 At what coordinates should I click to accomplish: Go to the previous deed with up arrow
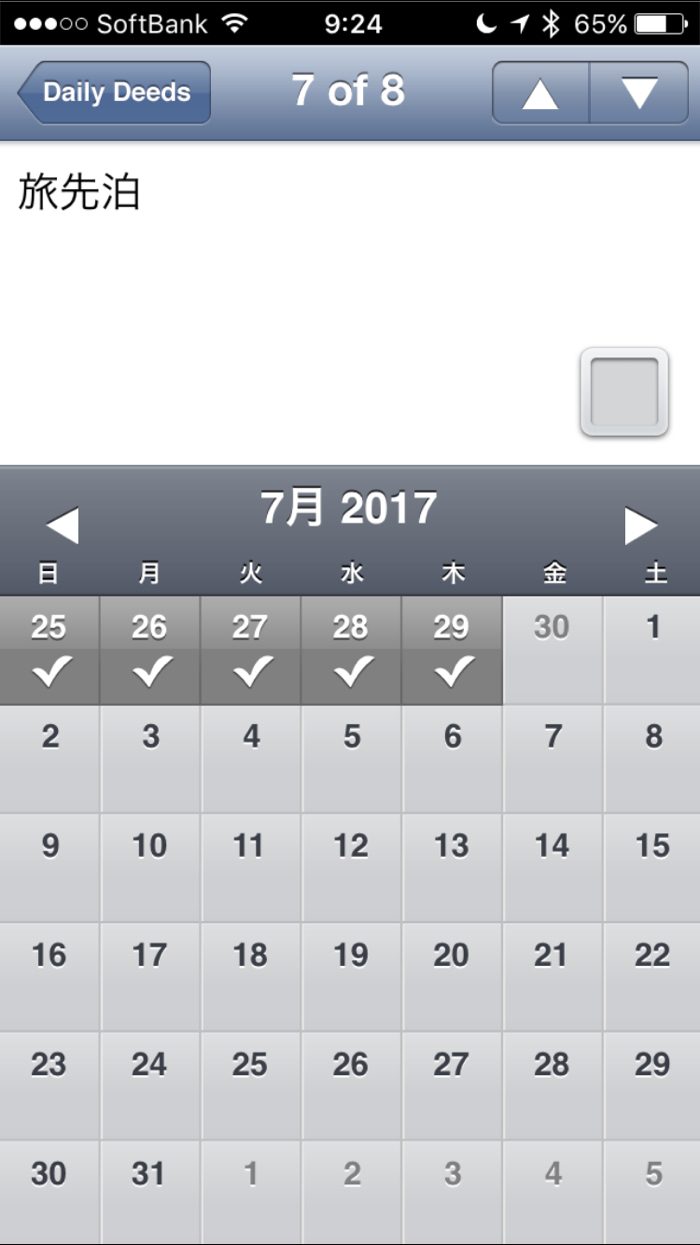pos(540,93)
